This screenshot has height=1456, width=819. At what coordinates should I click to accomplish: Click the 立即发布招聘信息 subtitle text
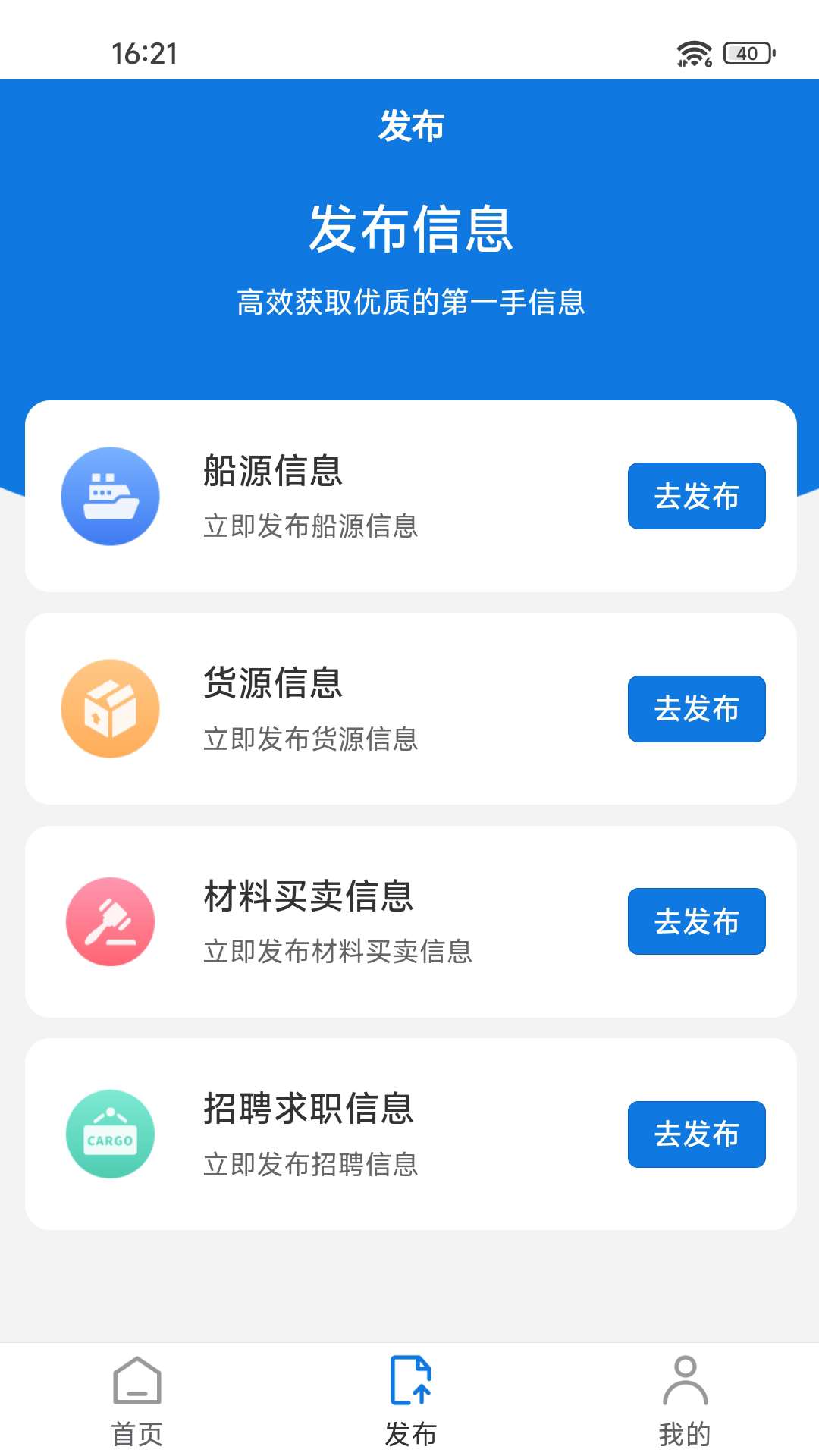tap(312, 1166)
